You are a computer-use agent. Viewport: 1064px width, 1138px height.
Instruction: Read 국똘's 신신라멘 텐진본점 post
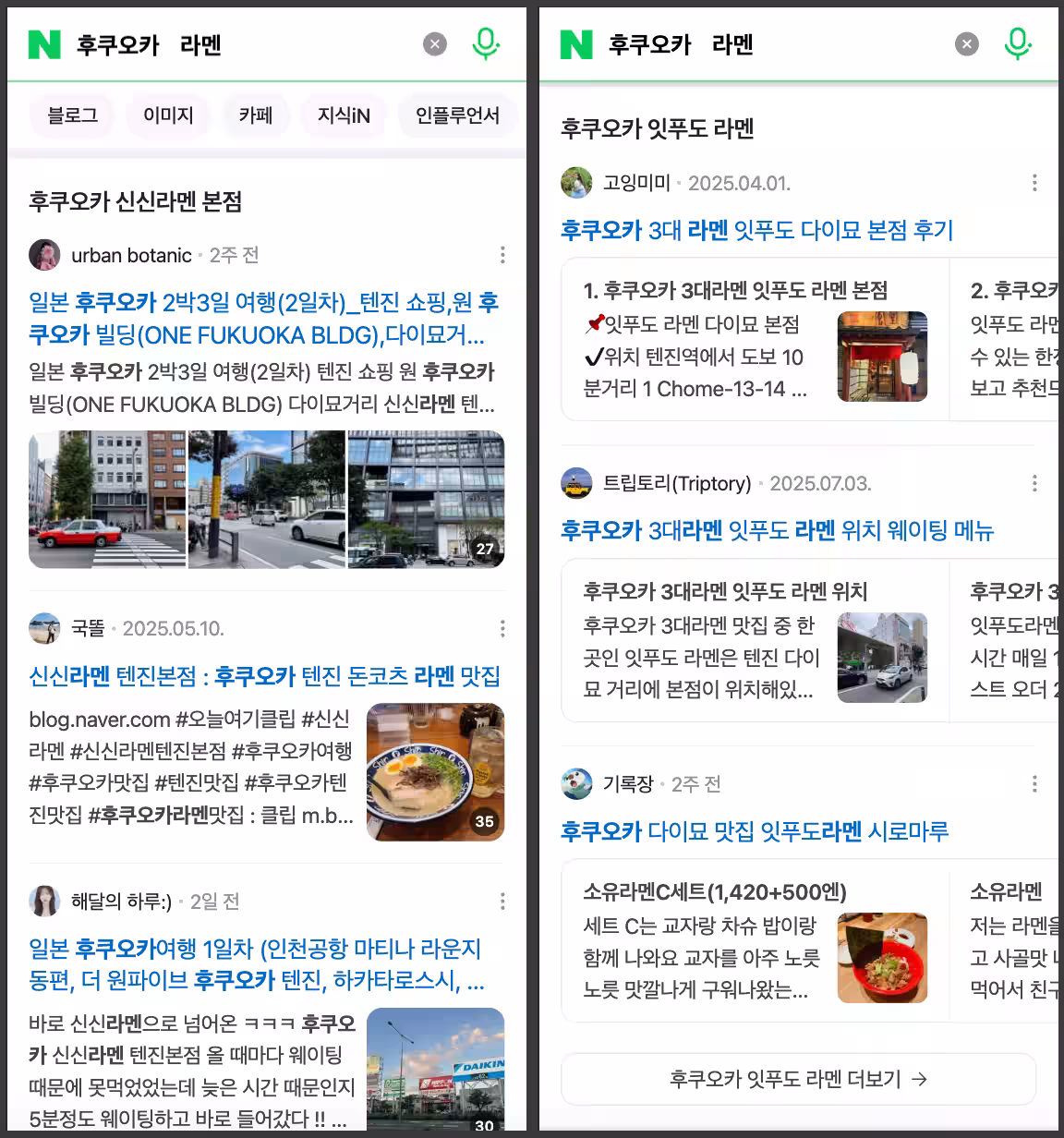[x=264, y=676]
